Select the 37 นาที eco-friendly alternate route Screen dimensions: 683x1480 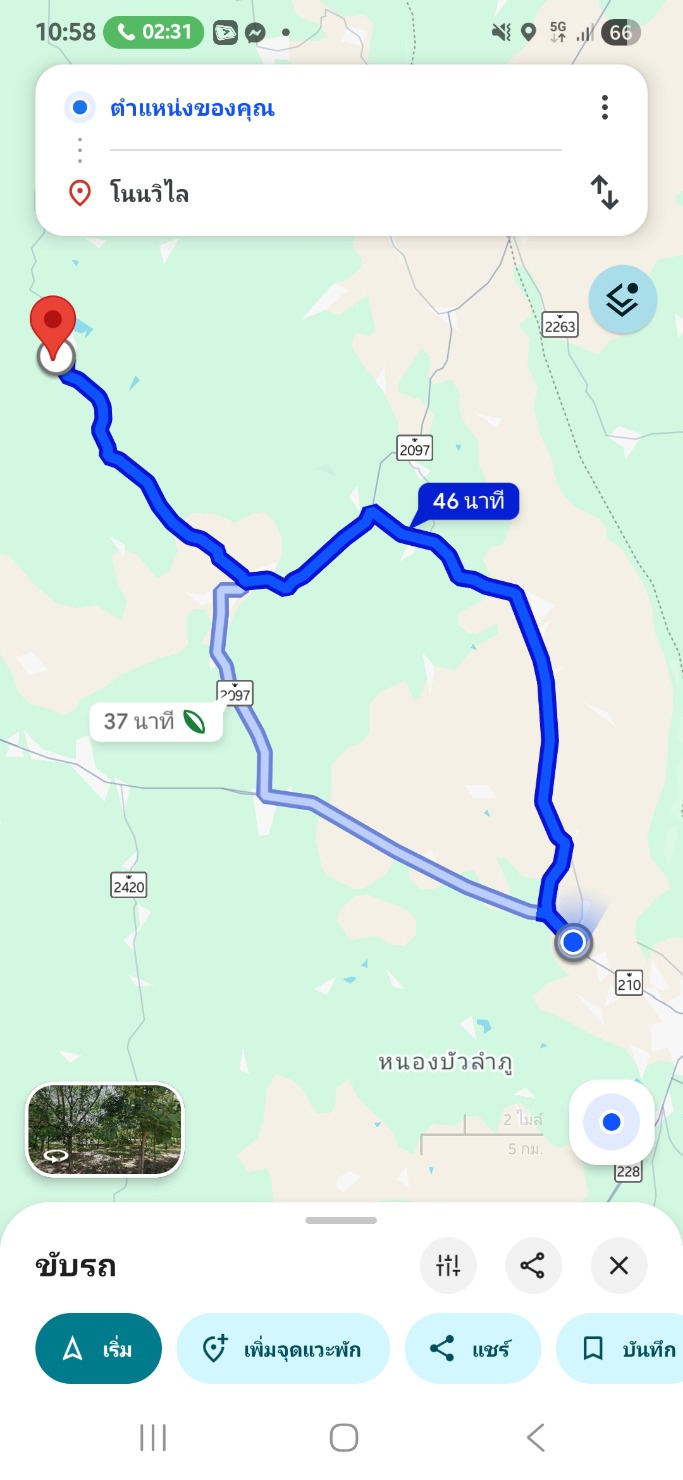point(156,721)
